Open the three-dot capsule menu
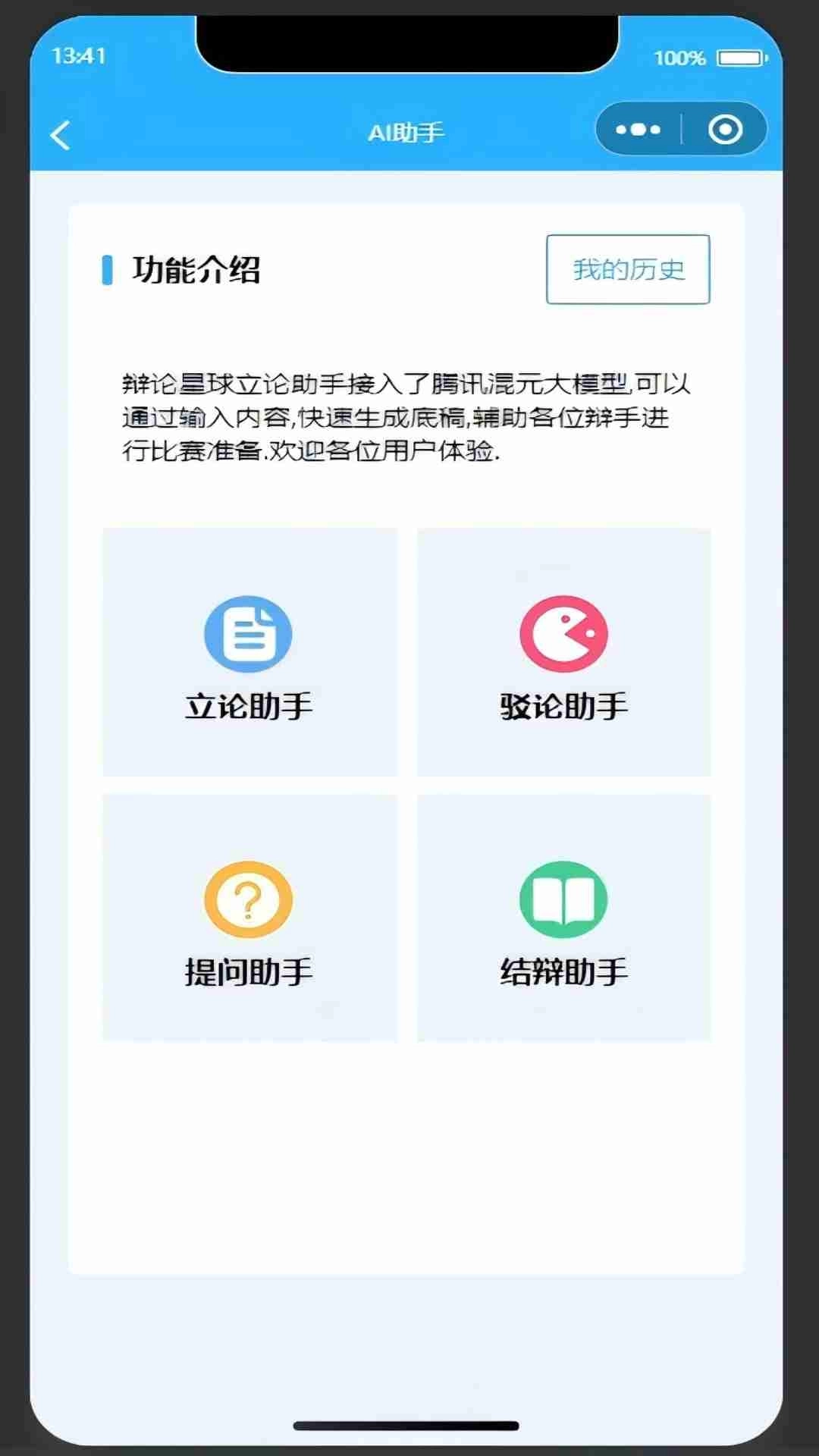 click(636, 129)
